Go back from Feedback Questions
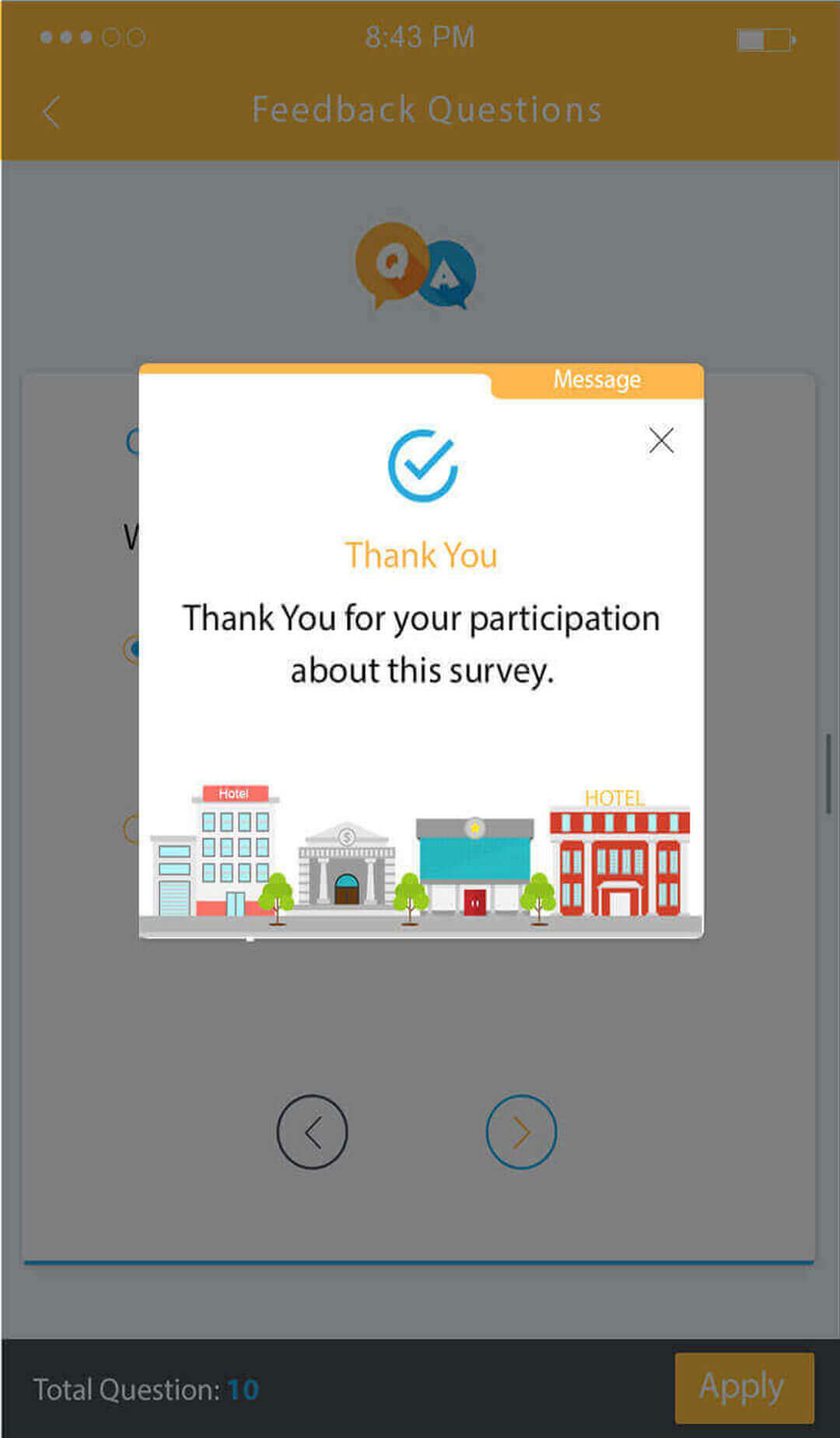840x1438 pixels. click(51, 111)
